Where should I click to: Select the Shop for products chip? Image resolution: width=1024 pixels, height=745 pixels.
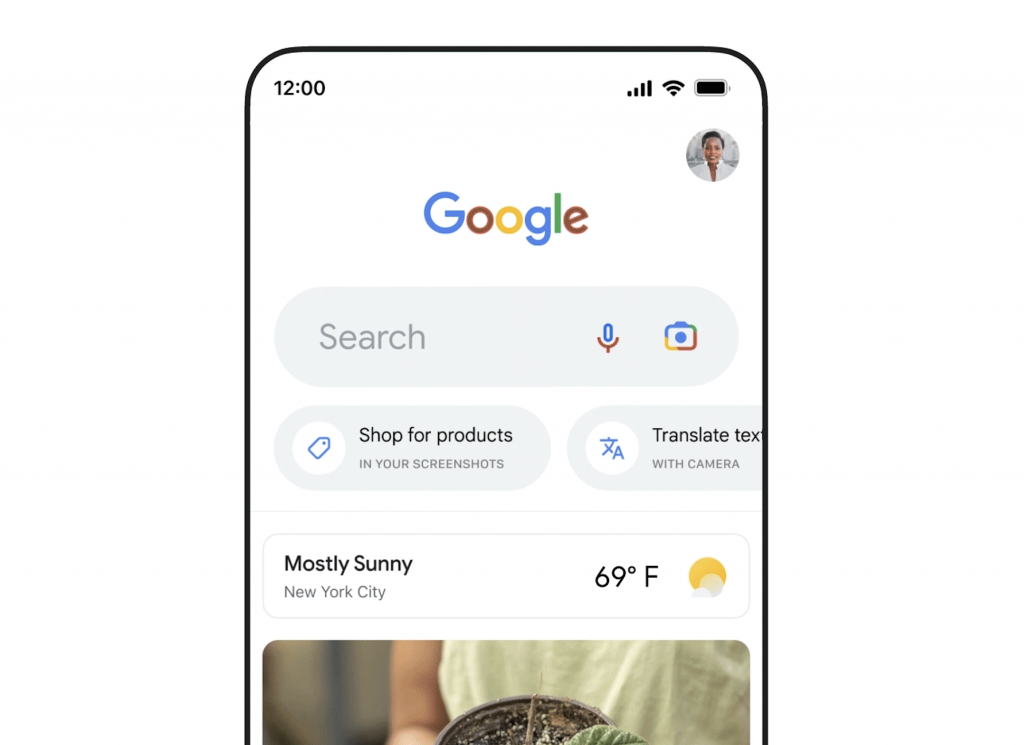coord(412,447)
